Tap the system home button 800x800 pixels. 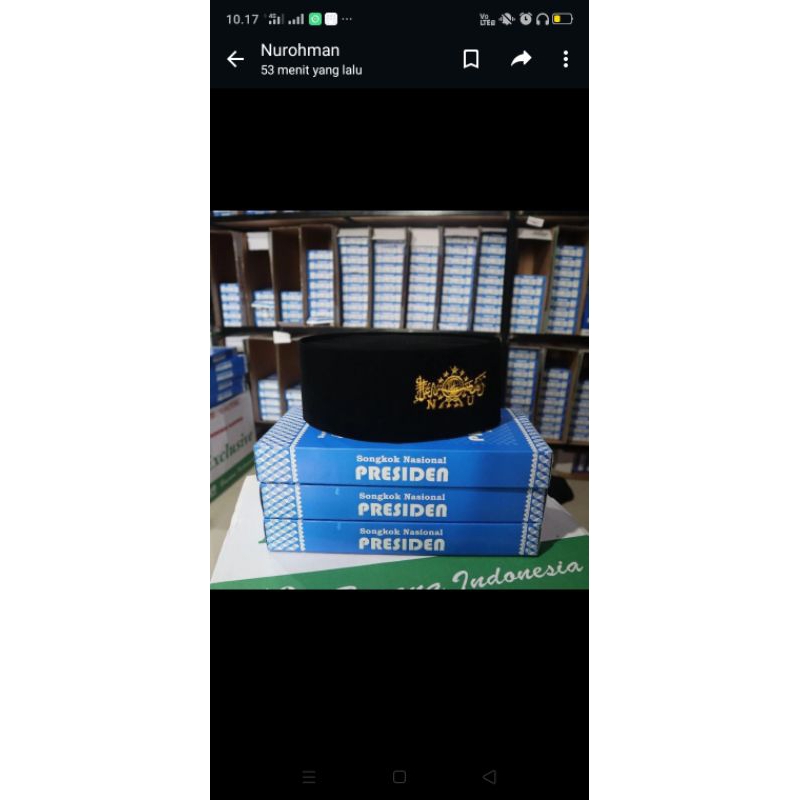coord(399,777)
